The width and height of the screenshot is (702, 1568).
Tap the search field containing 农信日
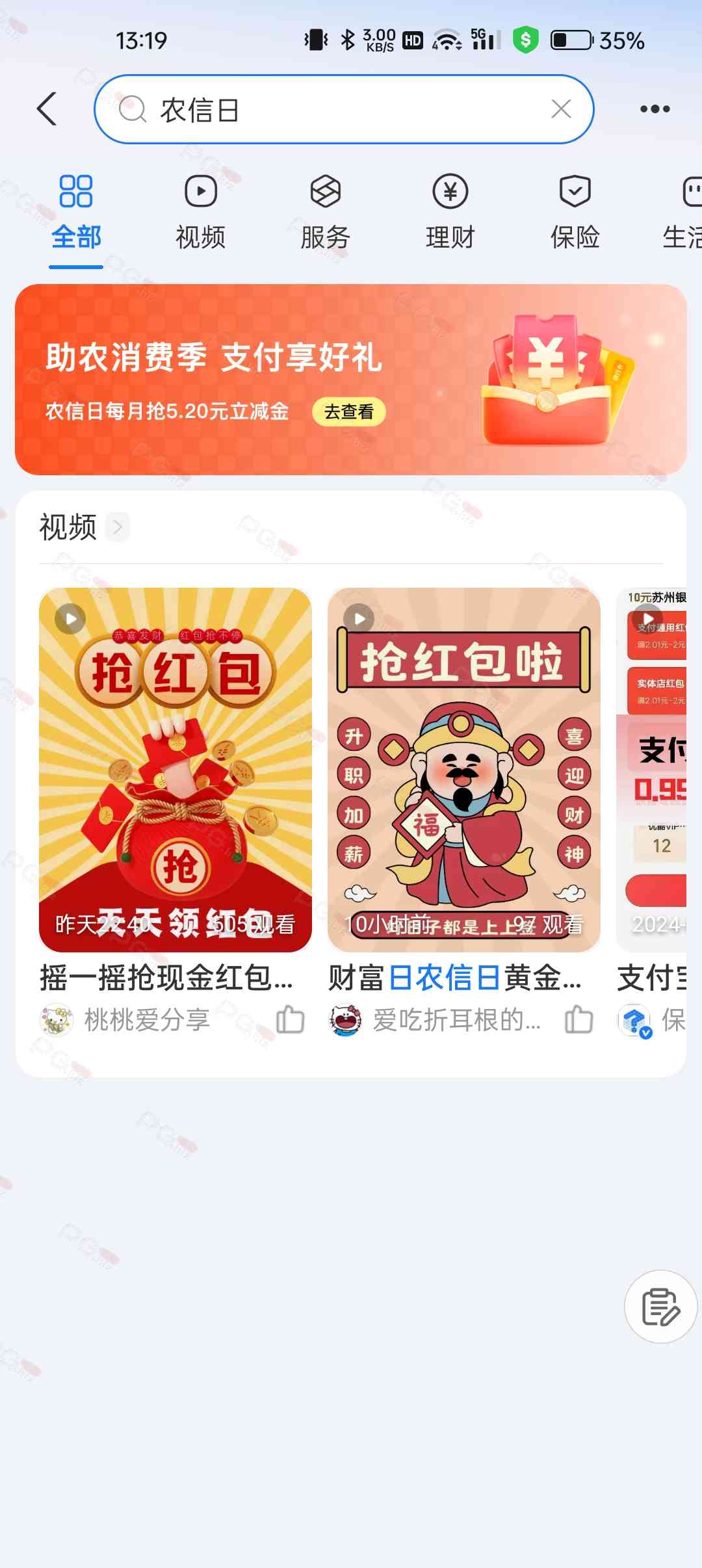point(325,109)
